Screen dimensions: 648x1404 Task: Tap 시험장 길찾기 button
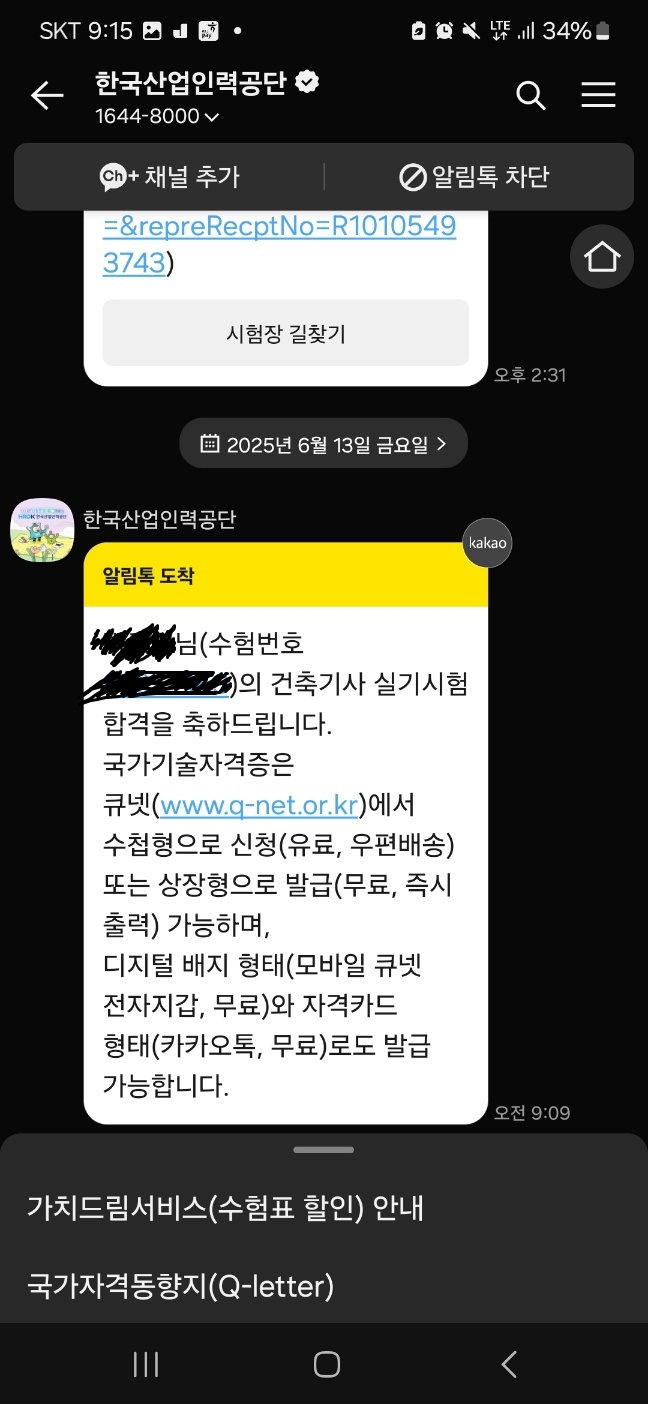[285, 333]
